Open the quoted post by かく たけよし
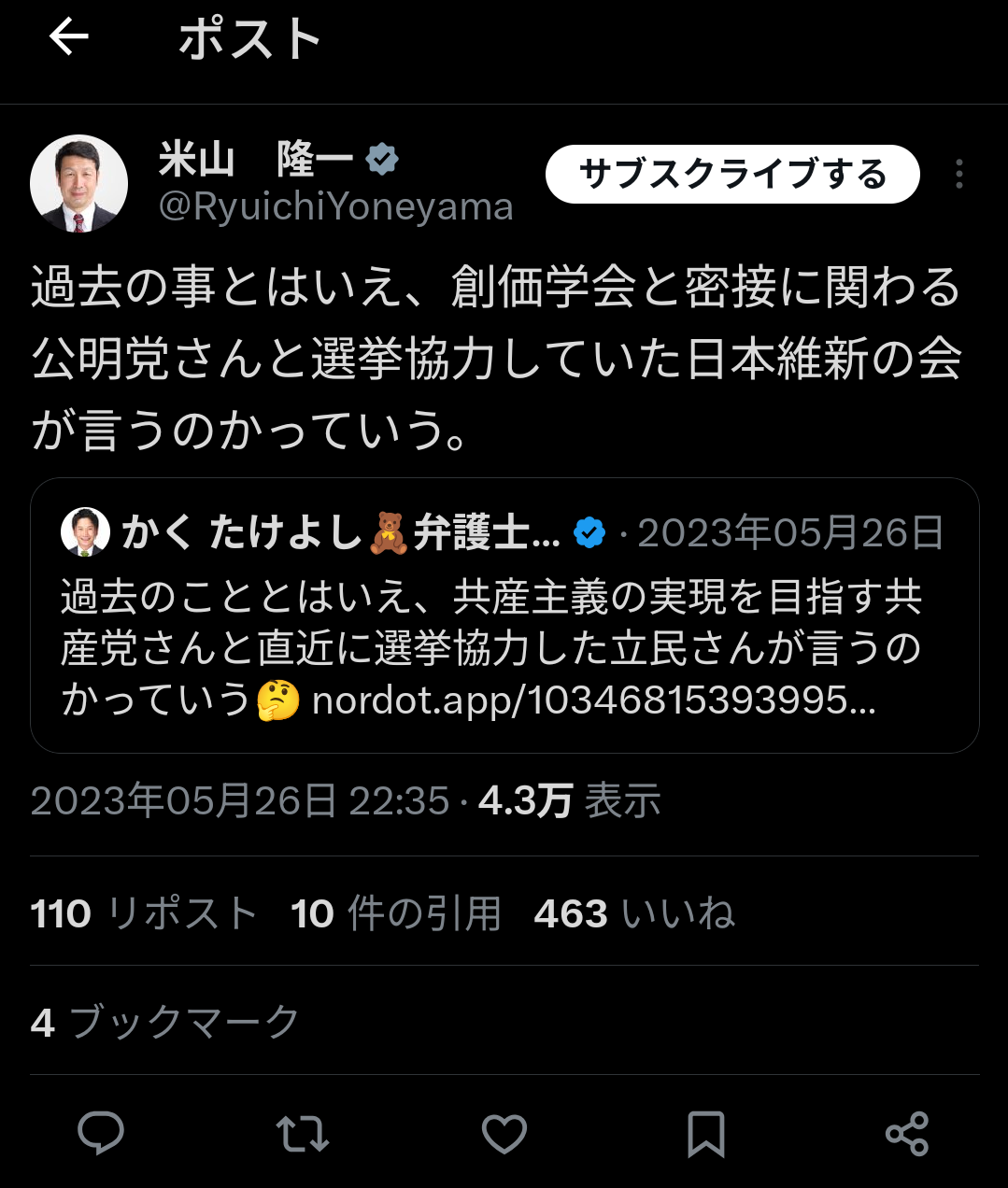 coord(504,615)
